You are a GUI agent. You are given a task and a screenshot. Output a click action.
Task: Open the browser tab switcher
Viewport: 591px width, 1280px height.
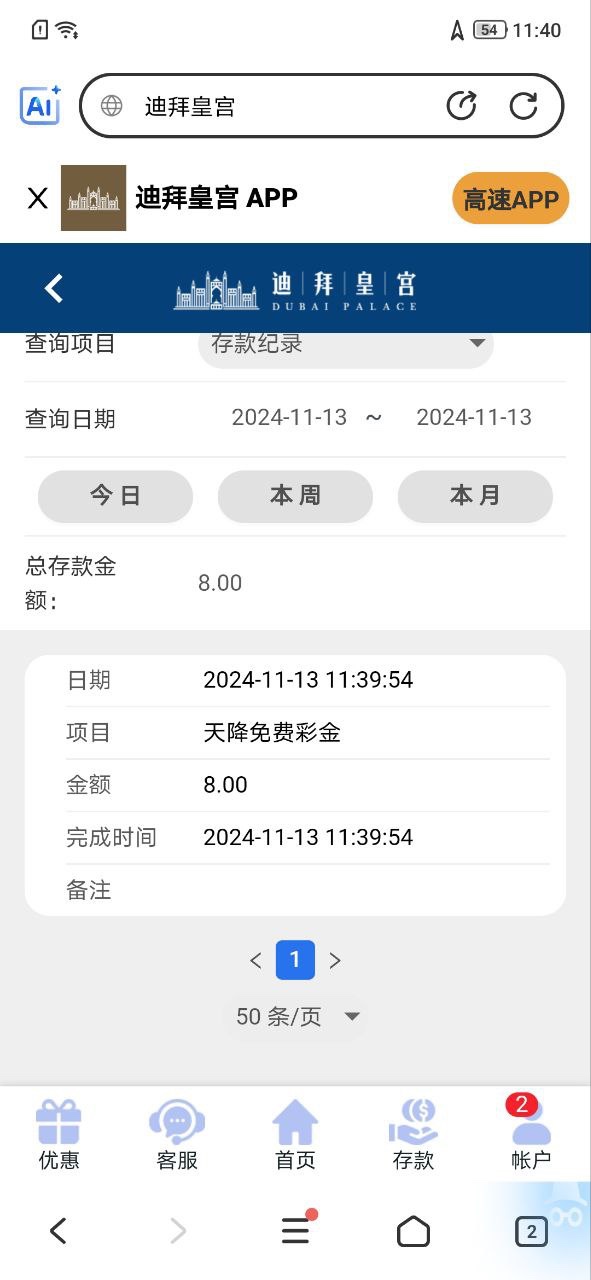click(x=531, y=1232)
